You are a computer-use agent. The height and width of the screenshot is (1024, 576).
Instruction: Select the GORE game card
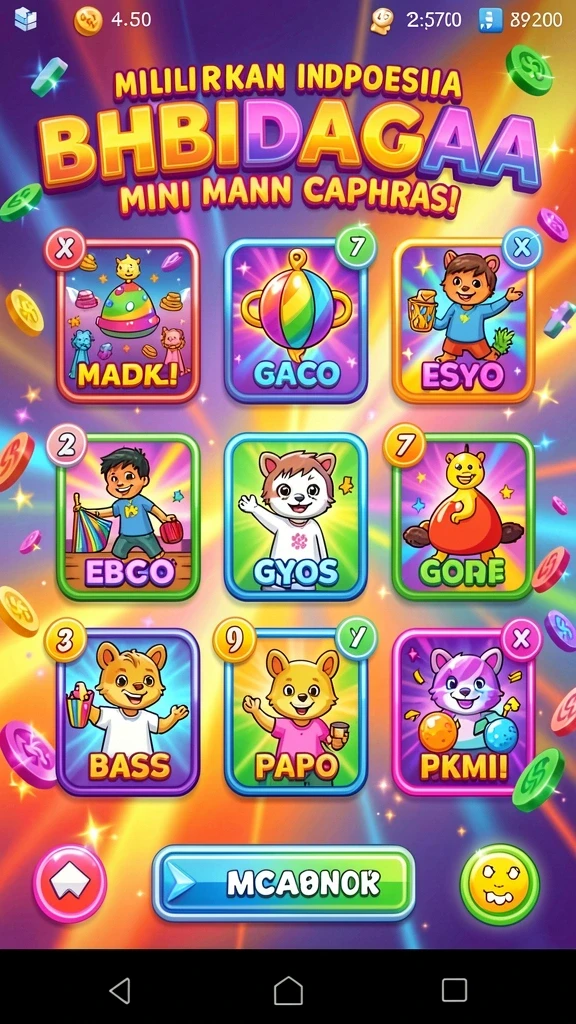click(x=464, y=516)
